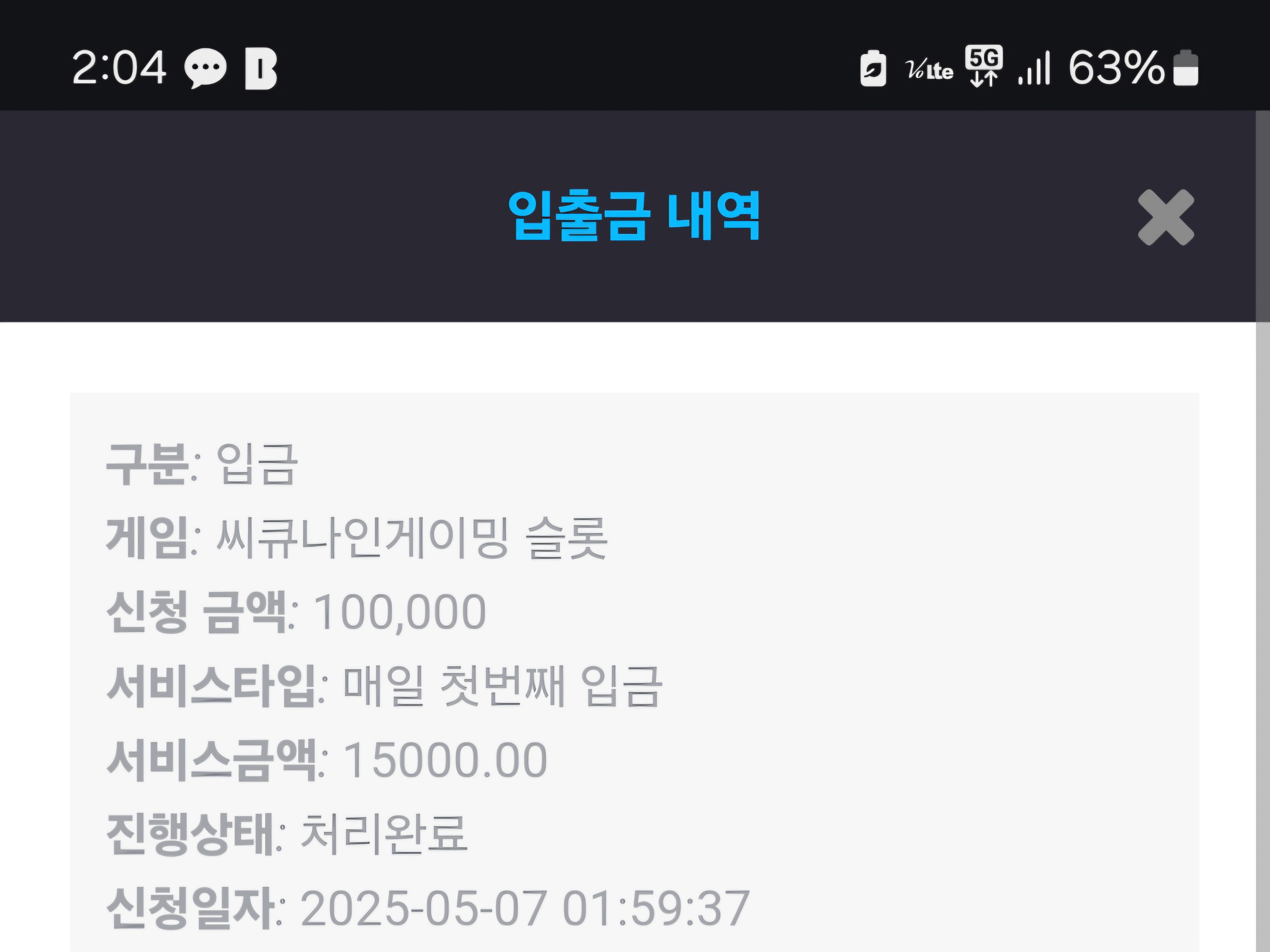Close the 입출금 내역 dialog

point(1166,217)
